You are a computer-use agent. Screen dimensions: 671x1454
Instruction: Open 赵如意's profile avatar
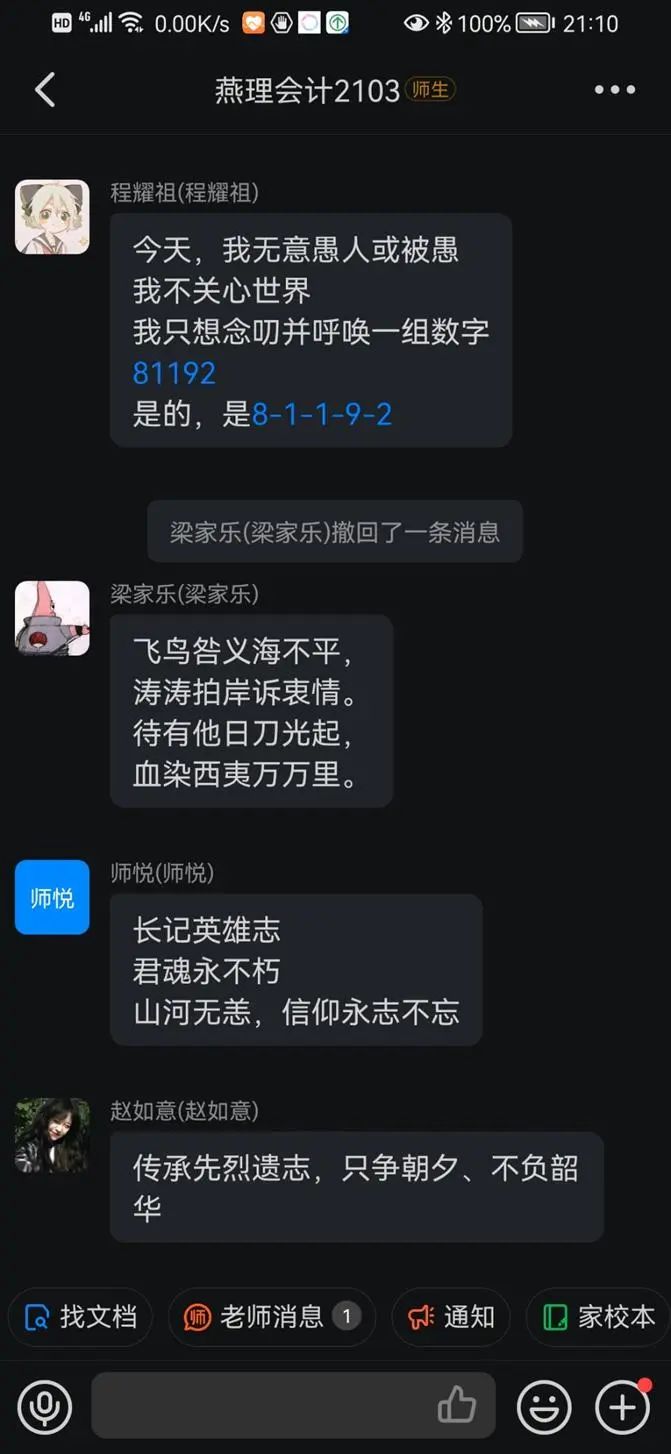[52, 1135]
